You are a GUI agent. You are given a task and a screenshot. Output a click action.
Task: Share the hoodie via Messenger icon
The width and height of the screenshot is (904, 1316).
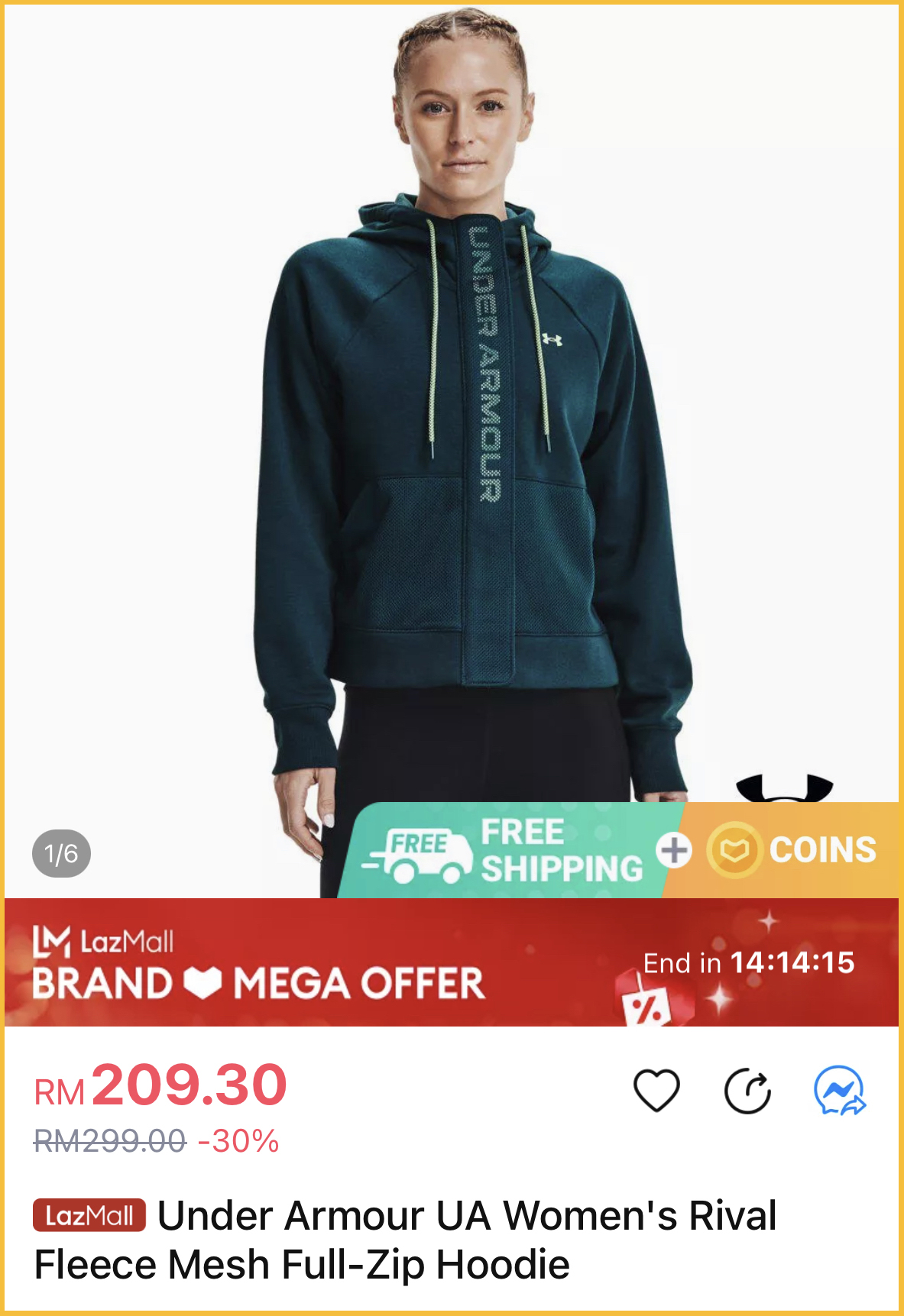coord(839,1091)
